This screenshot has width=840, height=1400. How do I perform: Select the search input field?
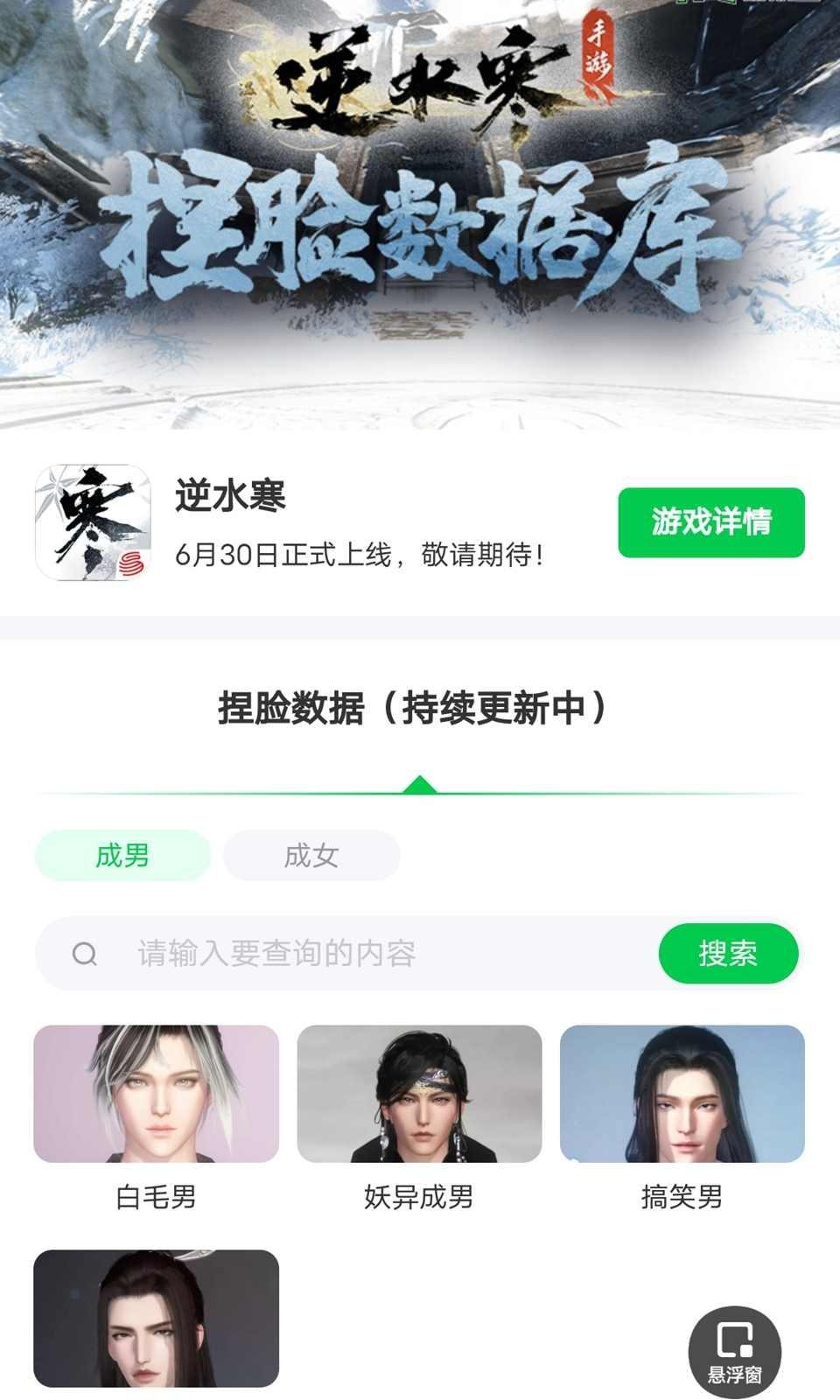click(x=350, y=954)
